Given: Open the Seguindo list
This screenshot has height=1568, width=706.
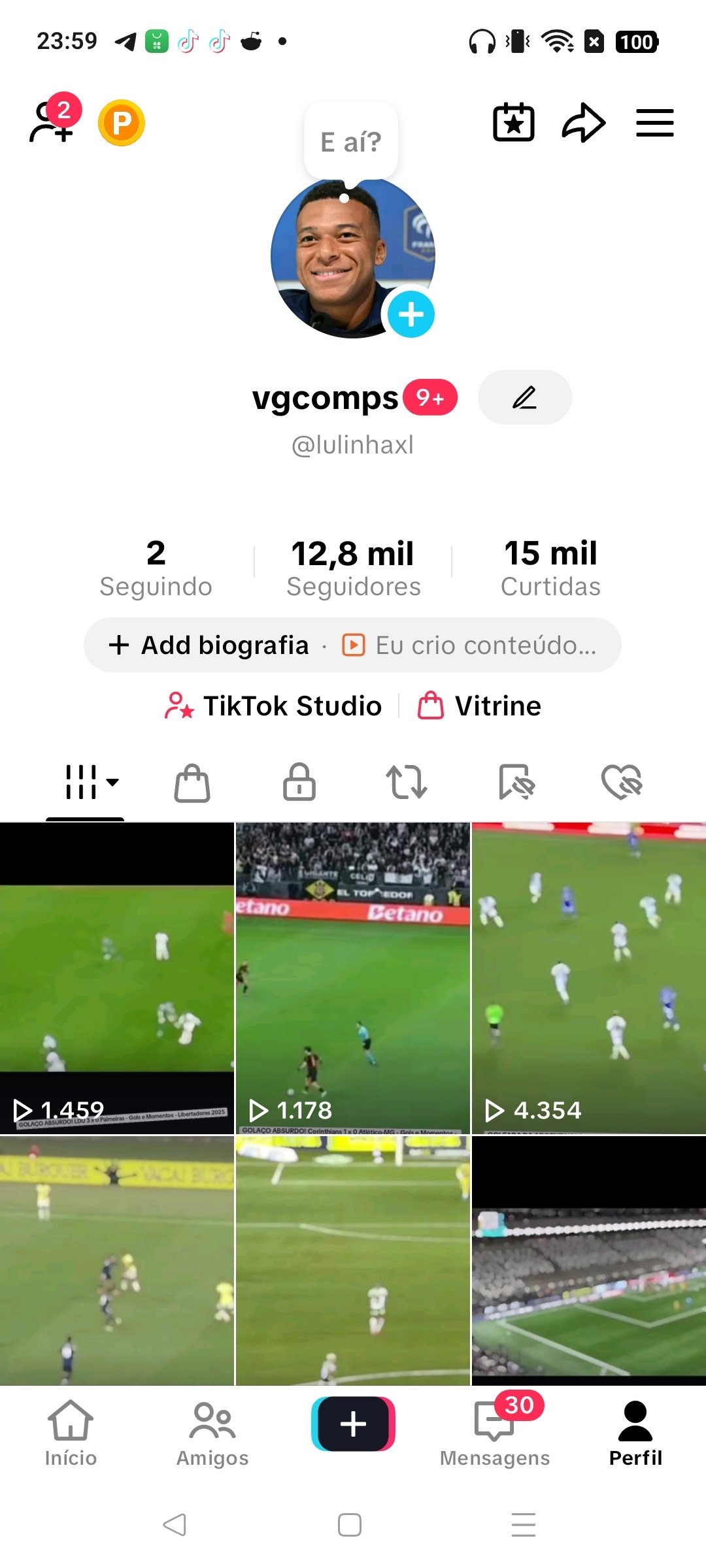Looking at the screenshot, I should click(156, 567).
